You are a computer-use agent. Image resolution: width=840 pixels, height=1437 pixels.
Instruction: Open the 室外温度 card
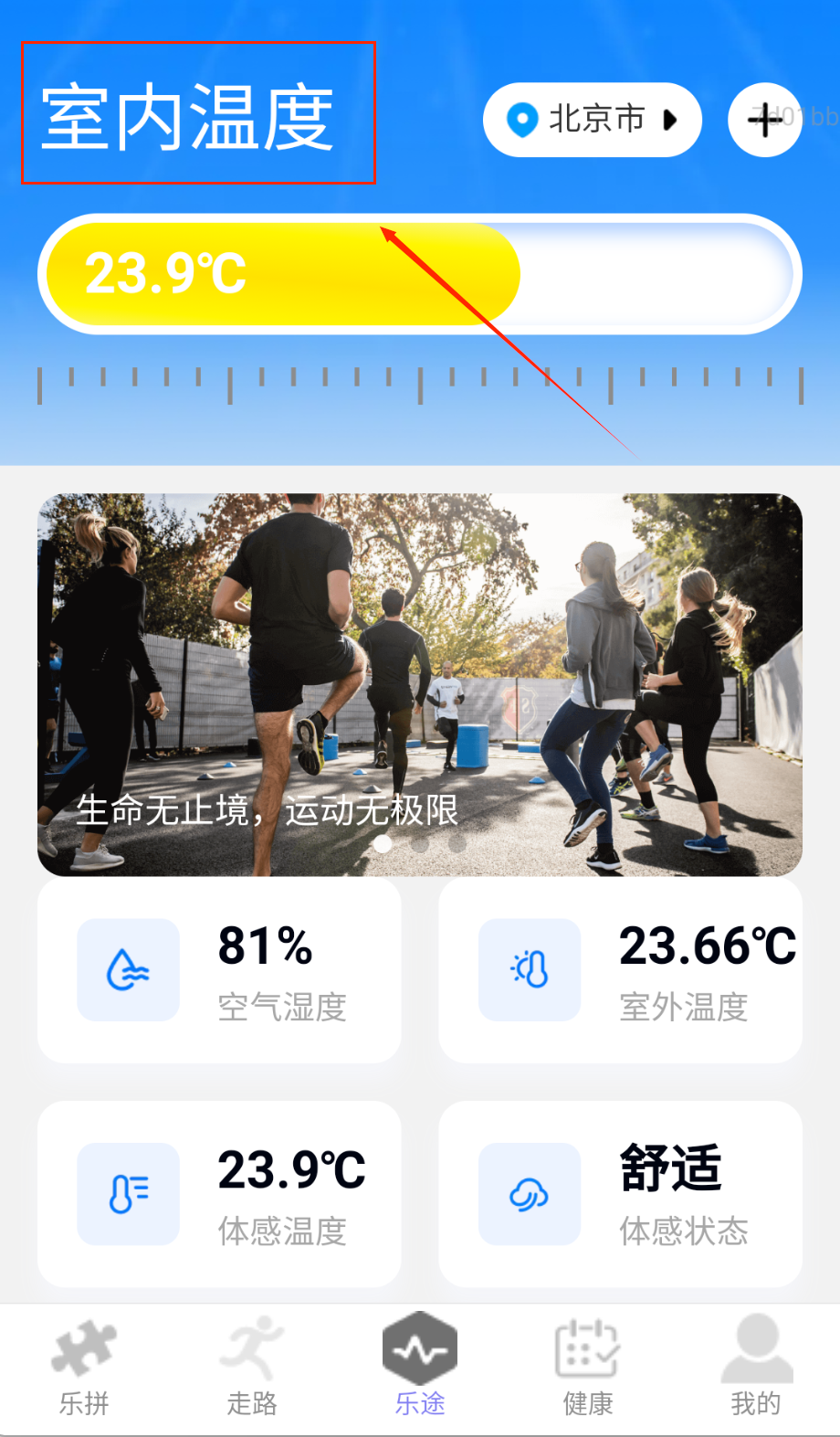pyautogui.click(x=620, y=970)
